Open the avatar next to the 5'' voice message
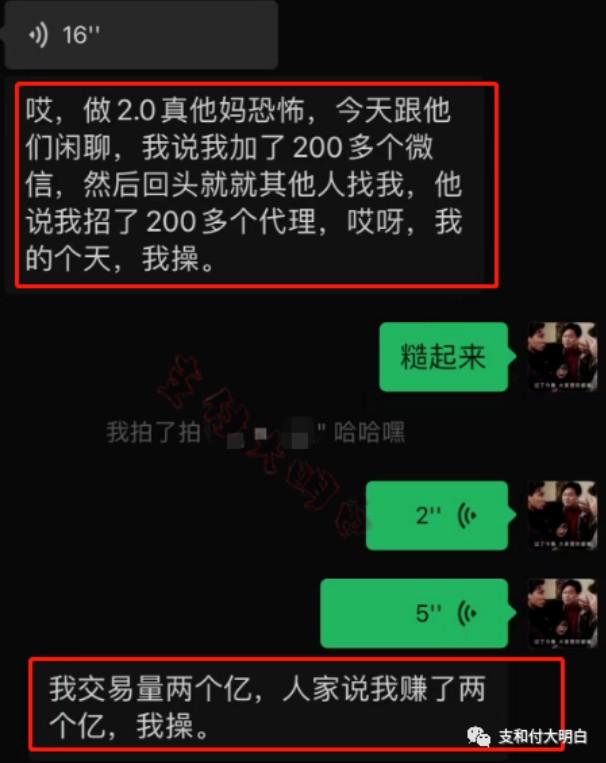606x763 pixels. 561,612
